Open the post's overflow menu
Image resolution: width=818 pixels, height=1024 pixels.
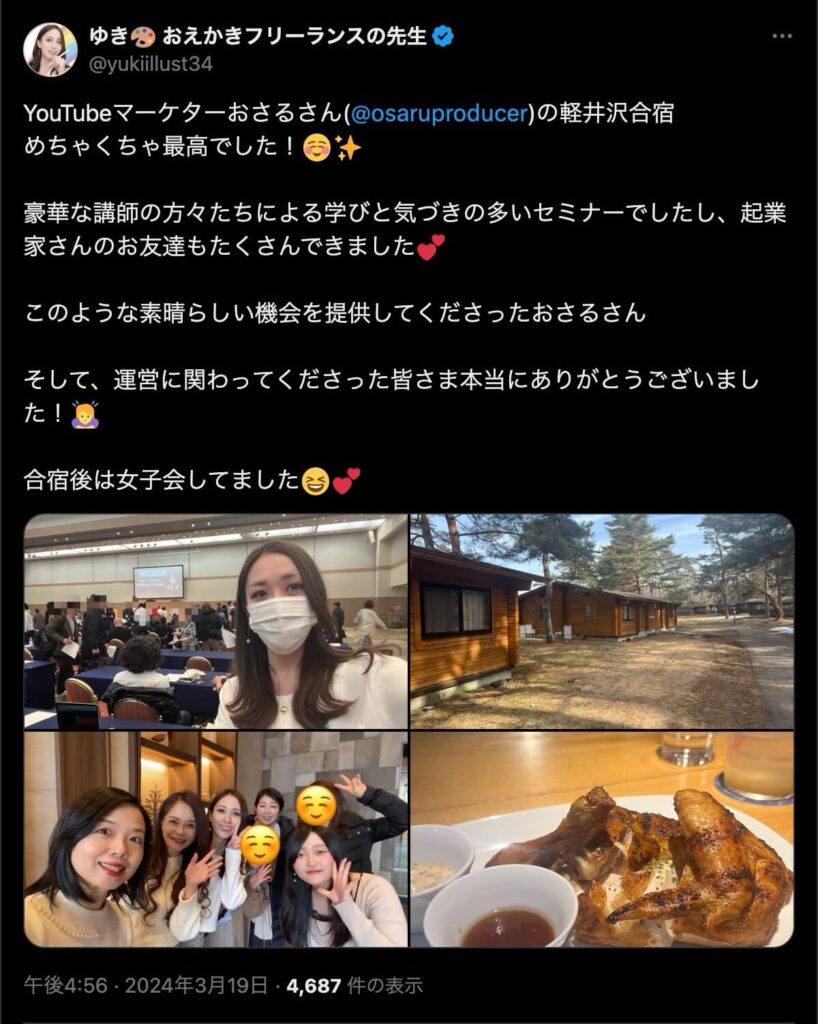point(783,37)
